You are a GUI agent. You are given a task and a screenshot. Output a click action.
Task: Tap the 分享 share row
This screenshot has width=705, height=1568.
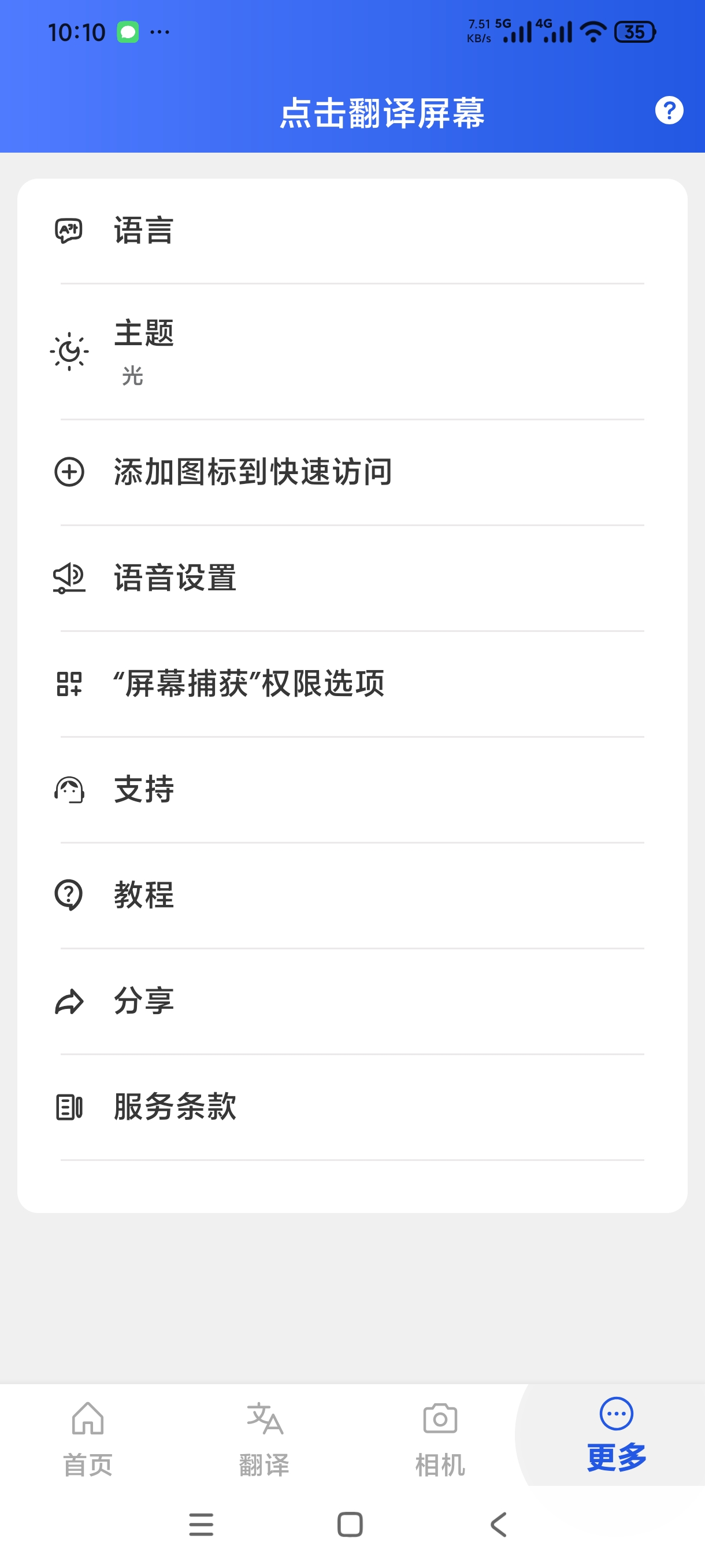pyautogui.click(x=352, y=1001)
